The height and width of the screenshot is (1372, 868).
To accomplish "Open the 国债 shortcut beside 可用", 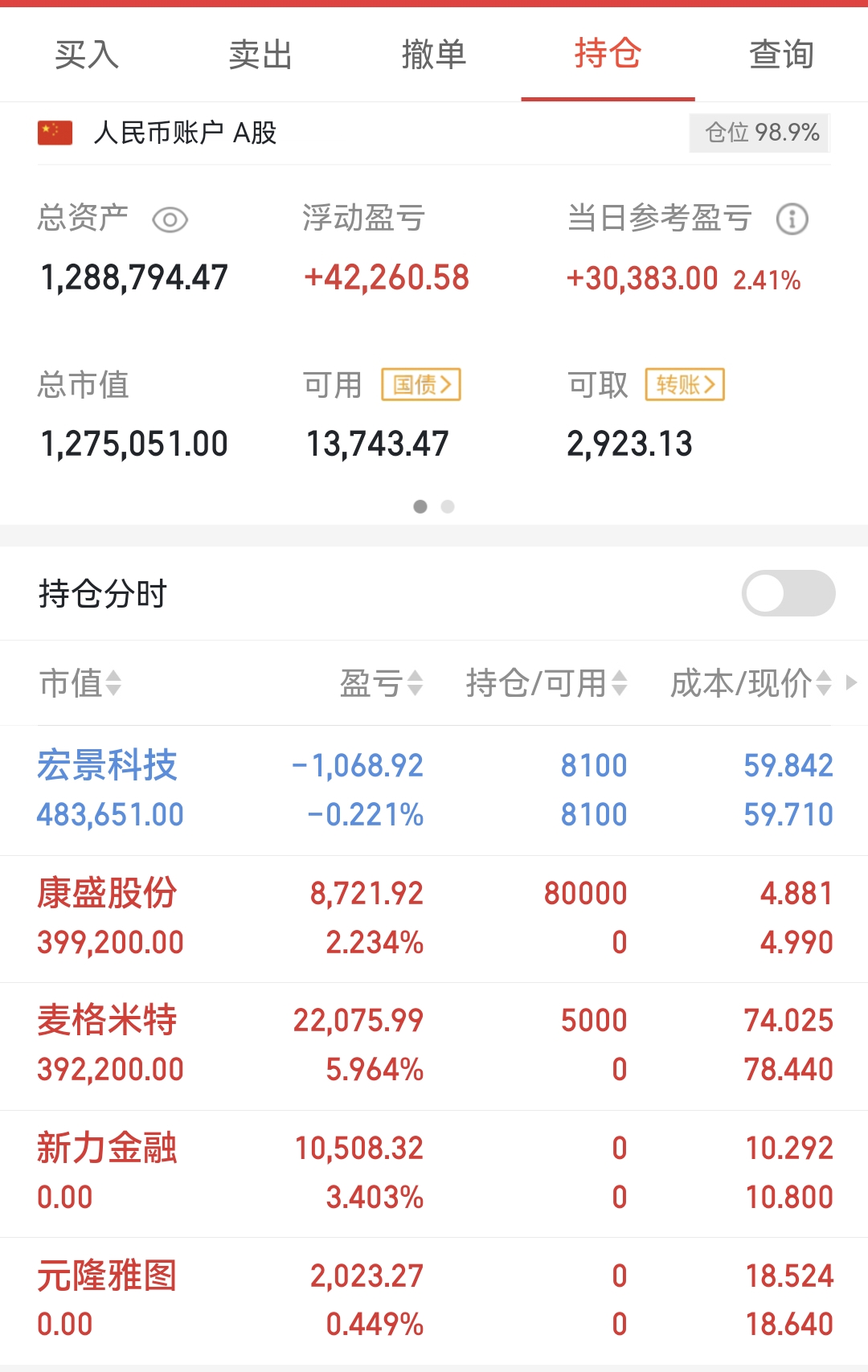I will [x=421, y=385].
